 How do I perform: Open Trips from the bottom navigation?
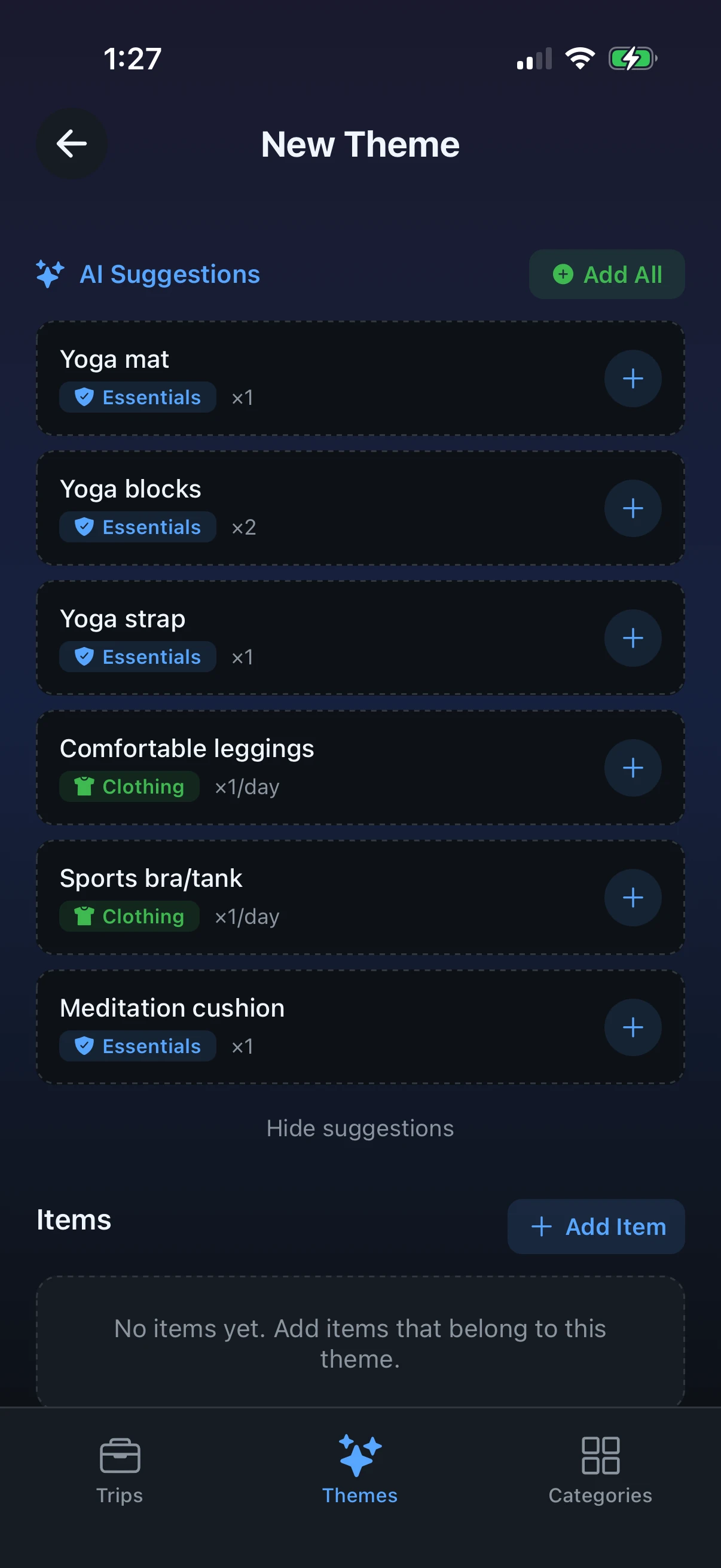[x=119, y=1473]
